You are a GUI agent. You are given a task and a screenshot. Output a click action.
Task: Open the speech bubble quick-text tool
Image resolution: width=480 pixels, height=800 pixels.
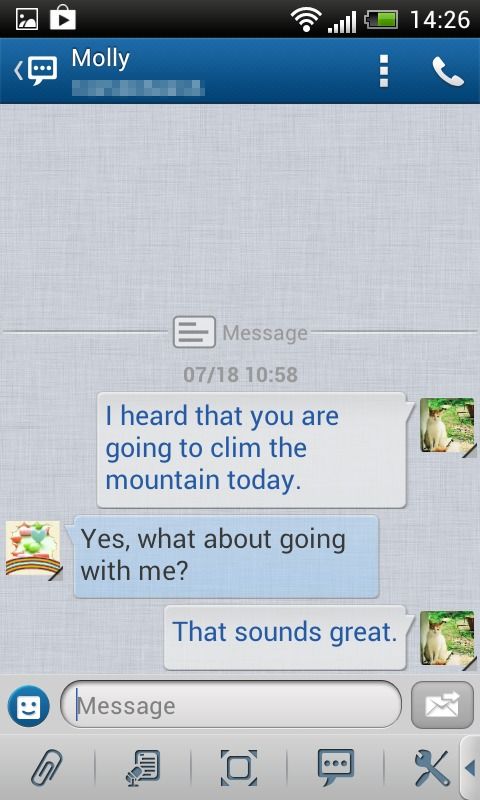pyautogui.click(x=335, y=768)
